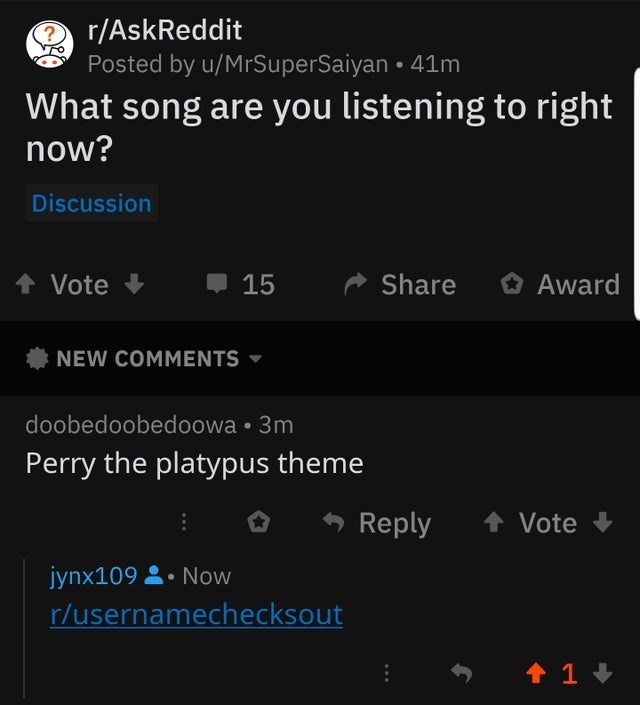
Task: Open the r/AskReddit subreddit link
Action: [x=165, y=30]
